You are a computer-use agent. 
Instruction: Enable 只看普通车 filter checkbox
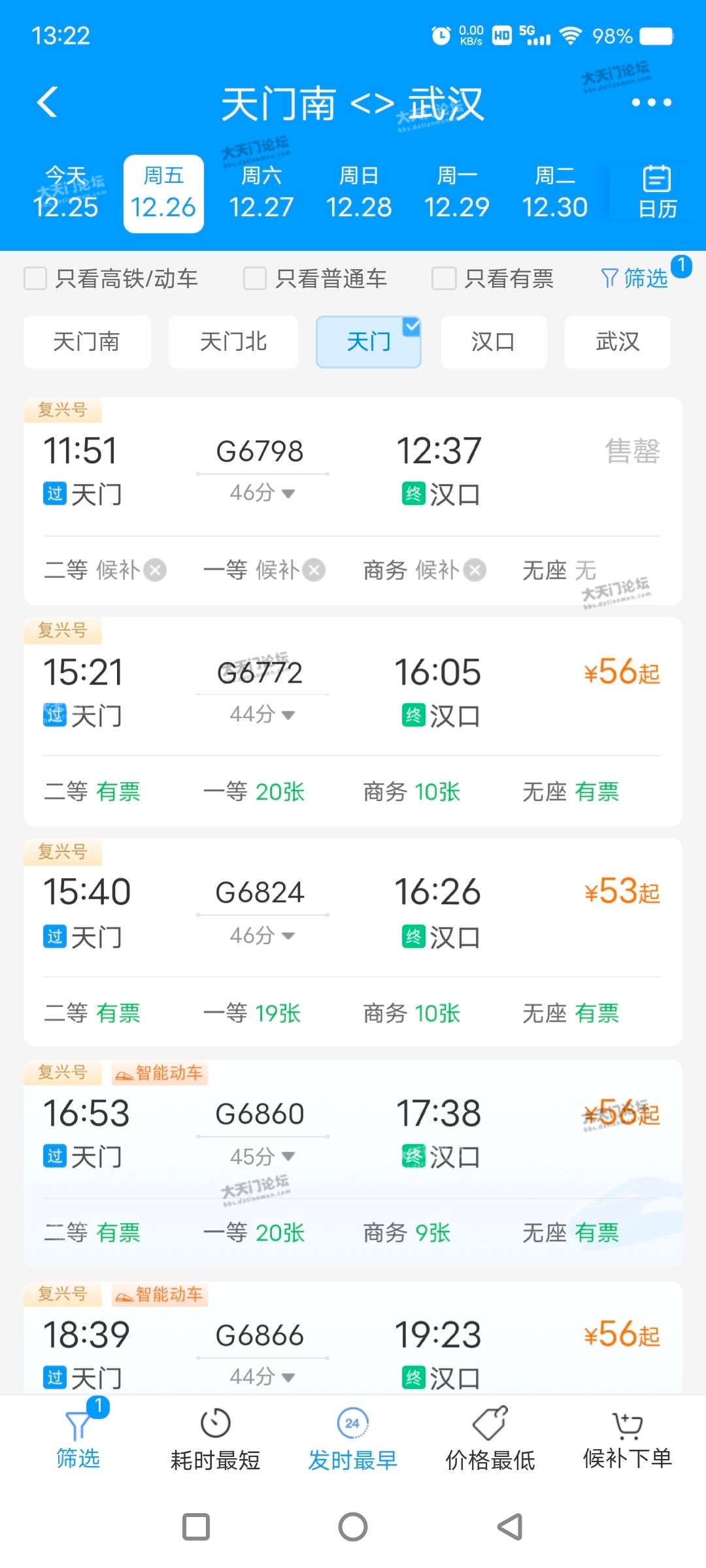[255, 278]
